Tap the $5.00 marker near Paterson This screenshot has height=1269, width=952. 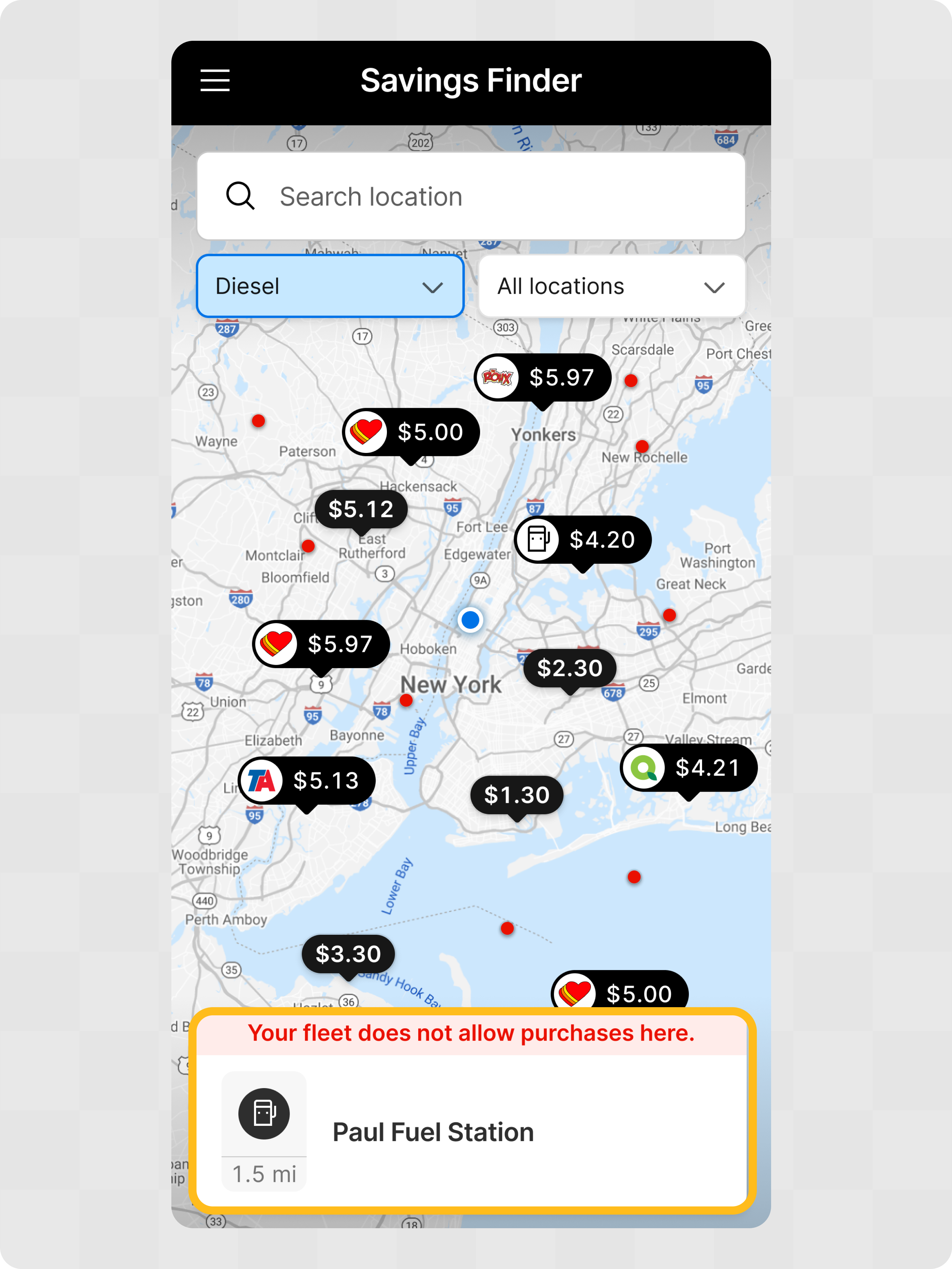click(x=411, y=432)
